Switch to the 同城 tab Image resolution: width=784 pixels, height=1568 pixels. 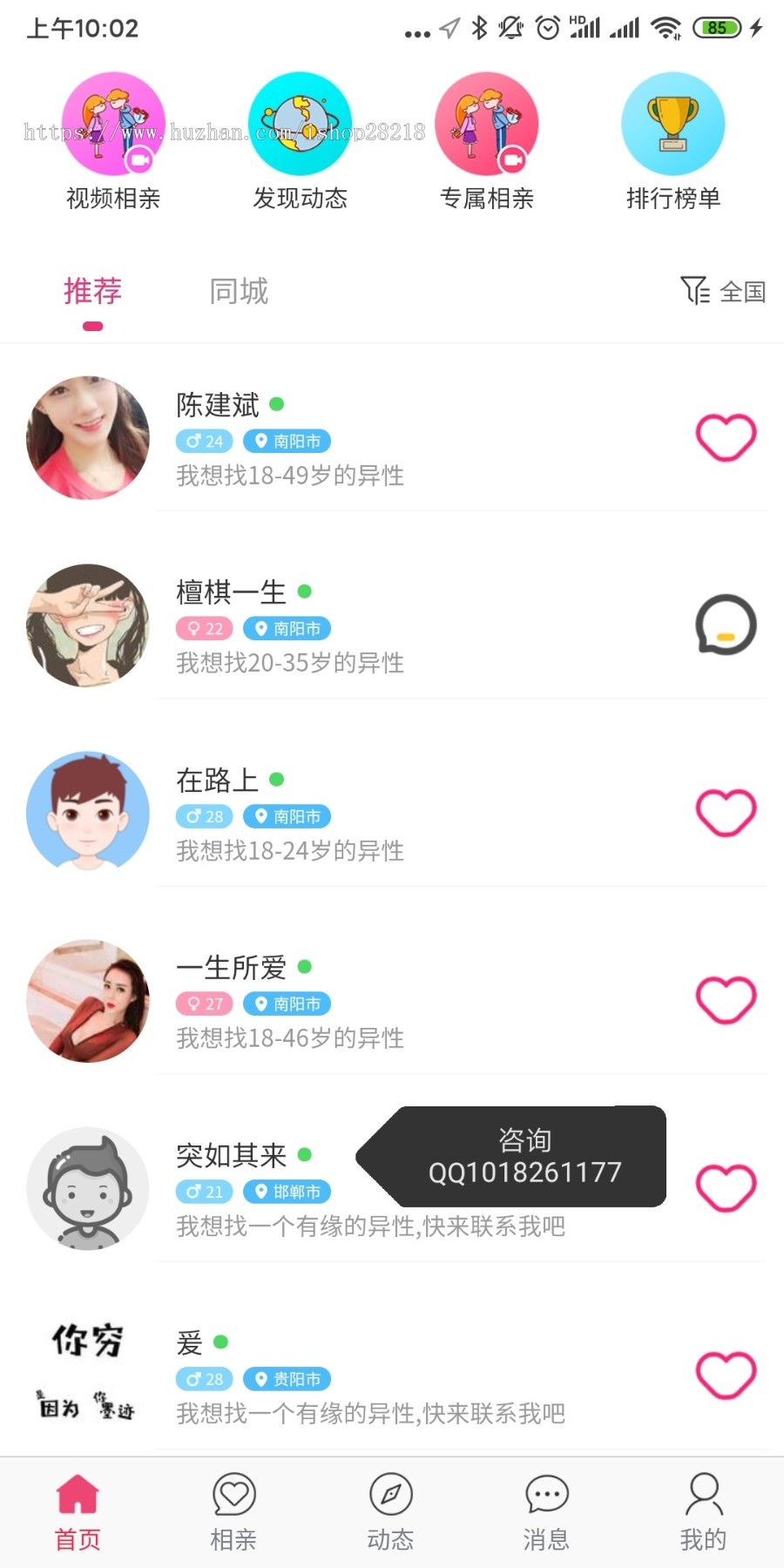pos(239,291)
